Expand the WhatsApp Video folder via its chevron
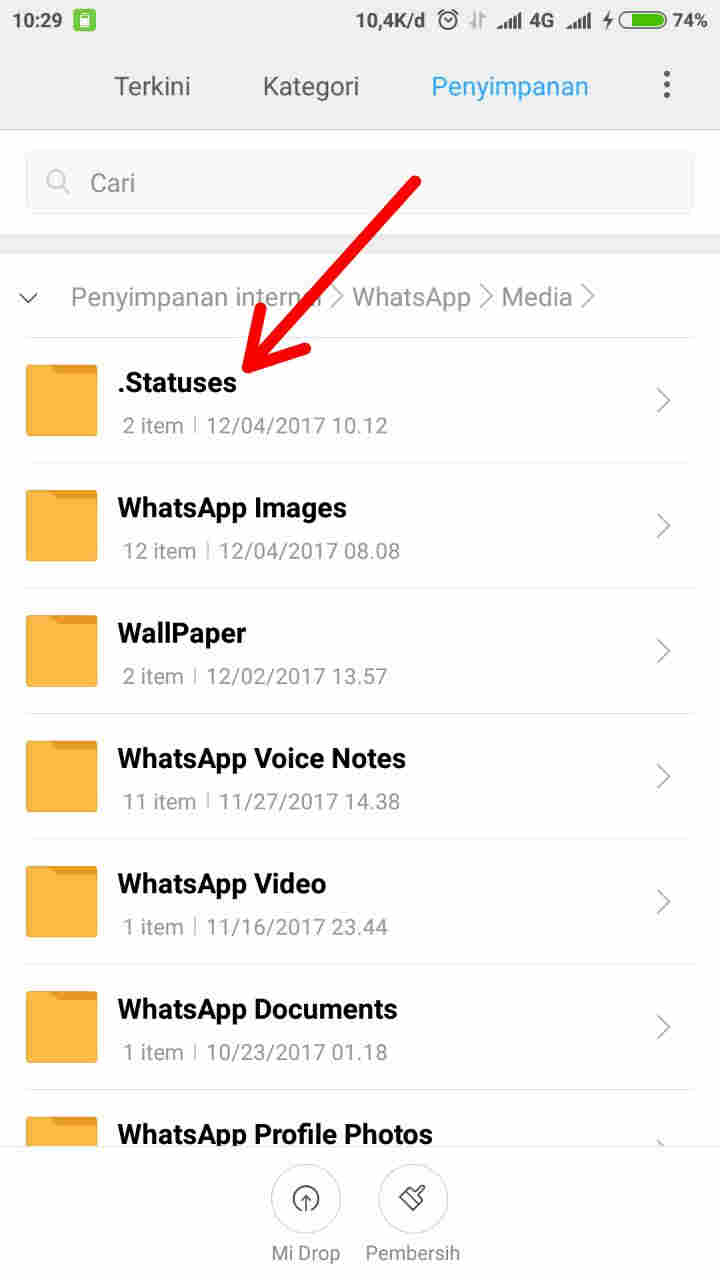 (x=663, y=901)
